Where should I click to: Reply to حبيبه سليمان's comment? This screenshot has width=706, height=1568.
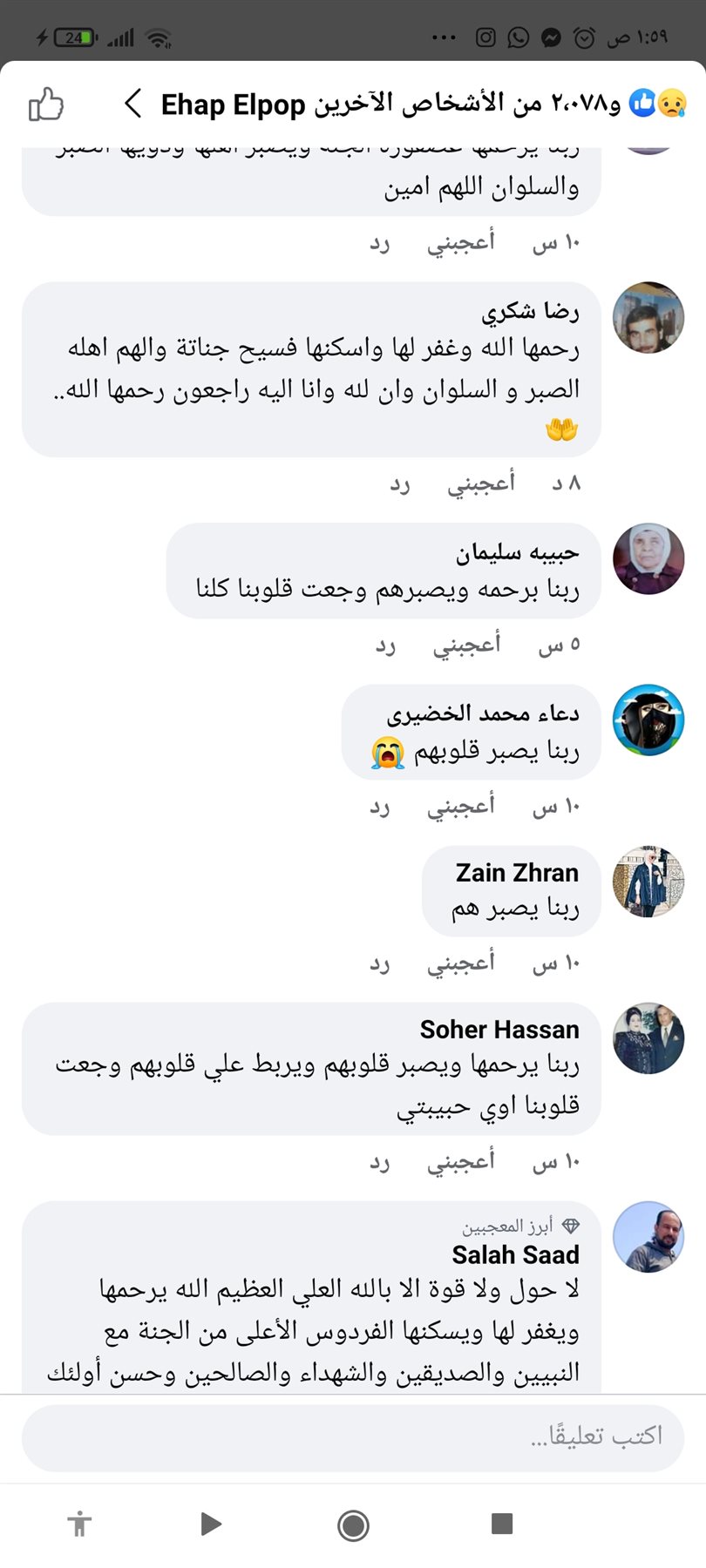(x=385, y=645)
